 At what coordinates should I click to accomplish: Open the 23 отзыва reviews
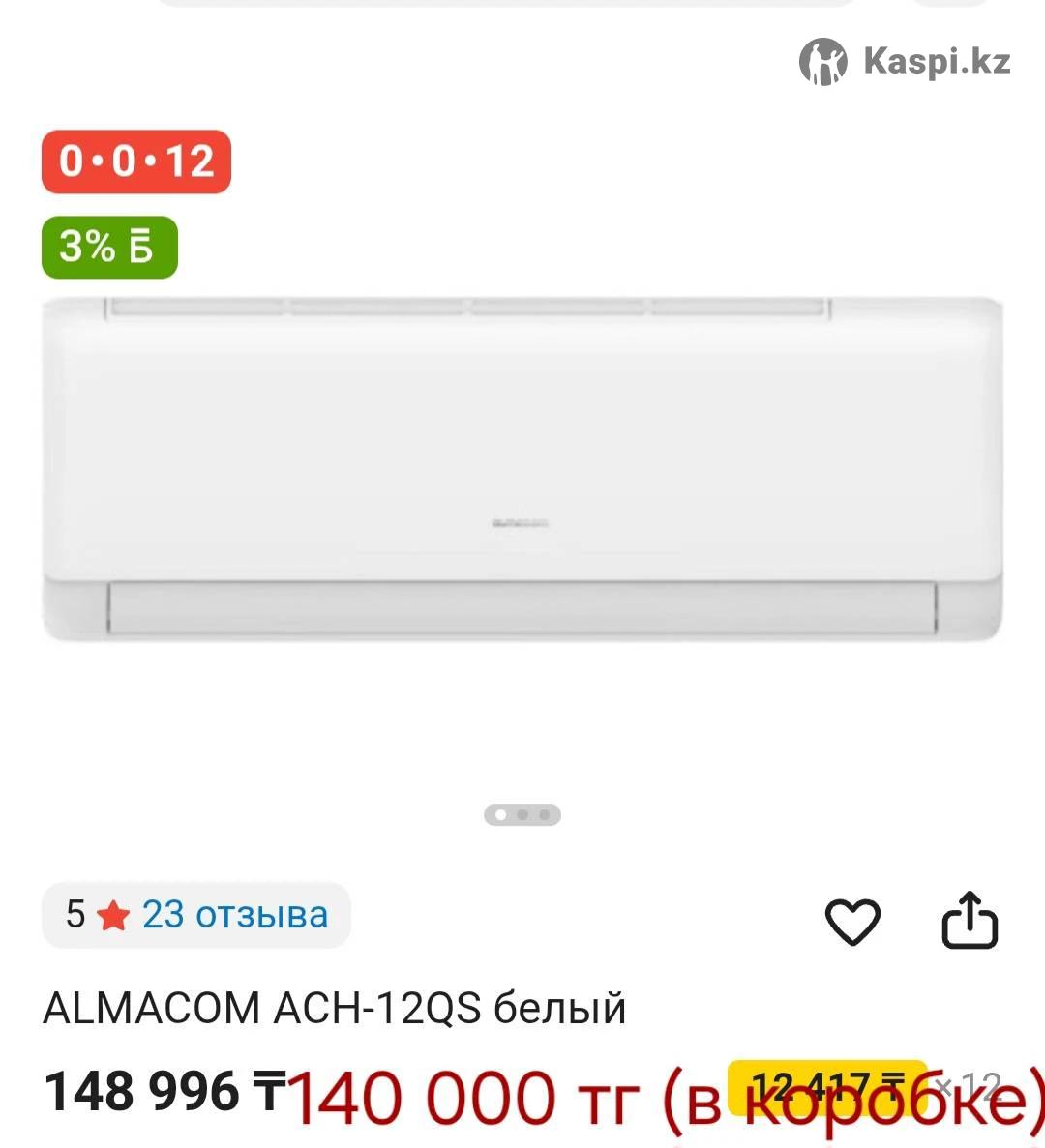point(234,914)
